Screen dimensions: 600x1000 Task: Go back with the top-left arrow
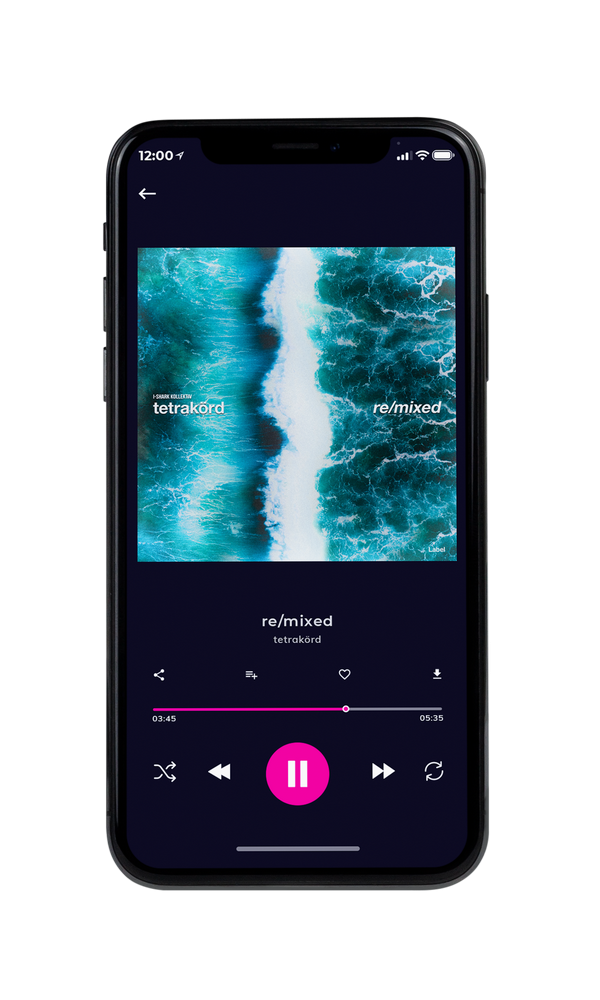click(147, 193)
